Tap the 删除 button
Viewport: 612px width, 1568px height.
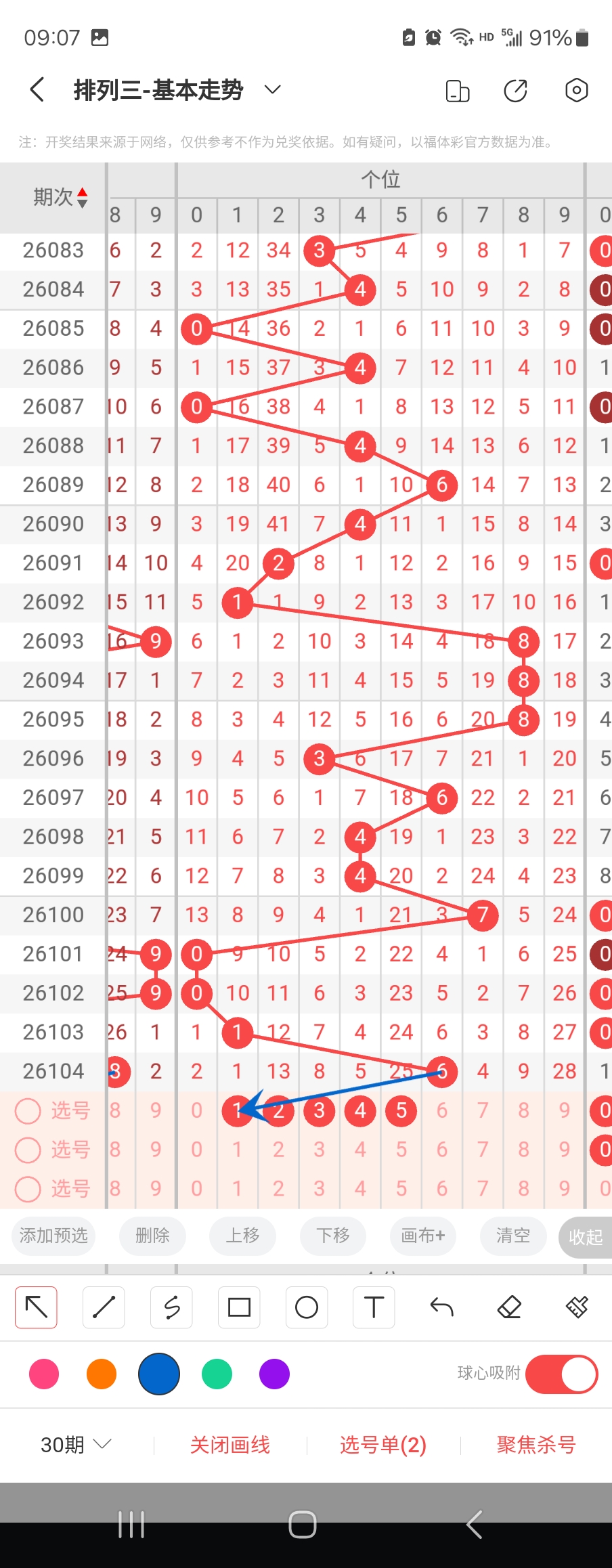point(152,1236)
